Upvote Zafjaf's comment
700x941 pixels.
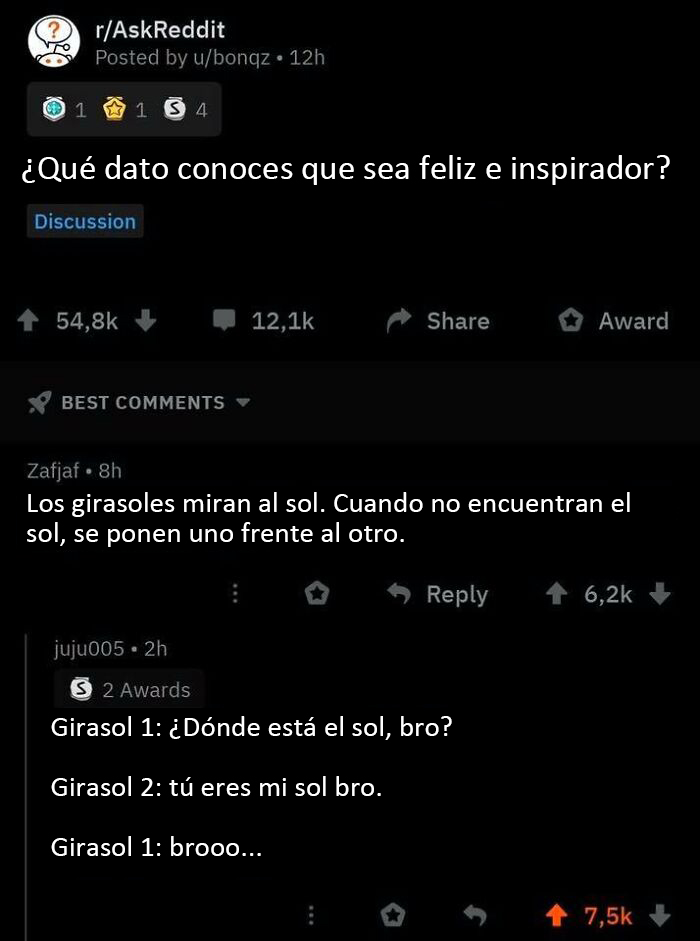[556, 594]
